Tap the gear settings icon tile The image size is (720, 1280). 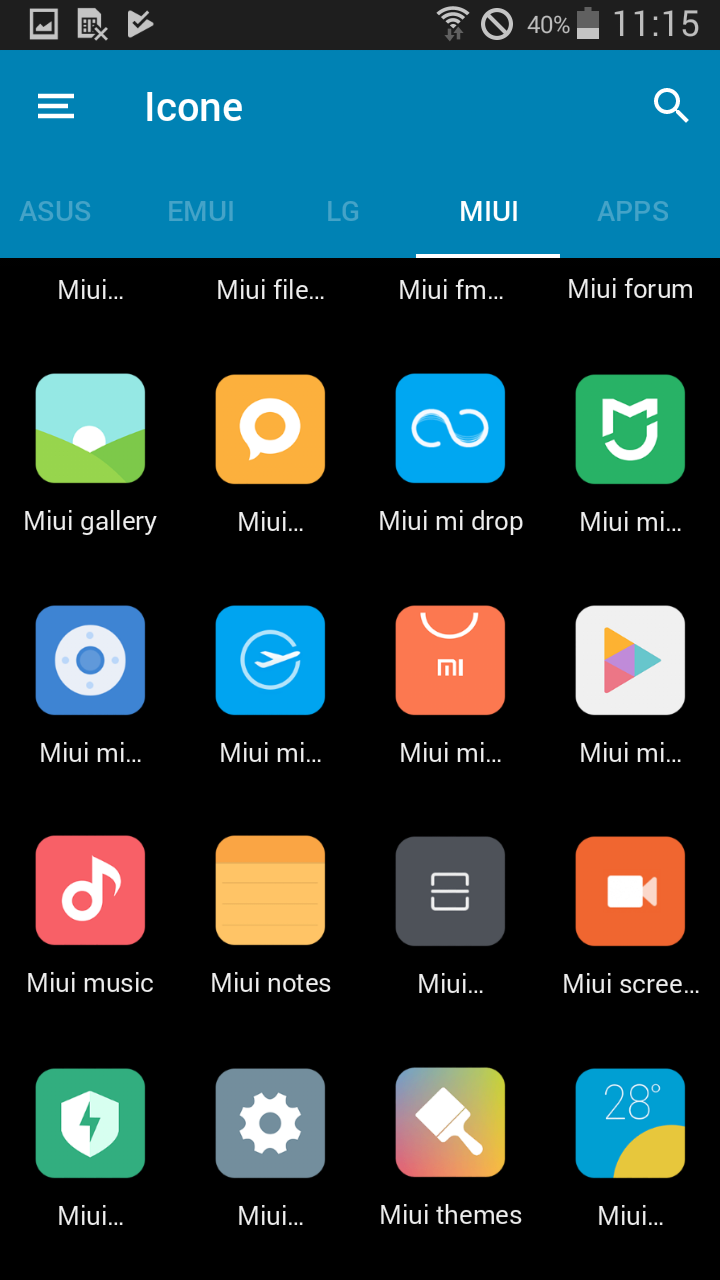(270, 1123)
